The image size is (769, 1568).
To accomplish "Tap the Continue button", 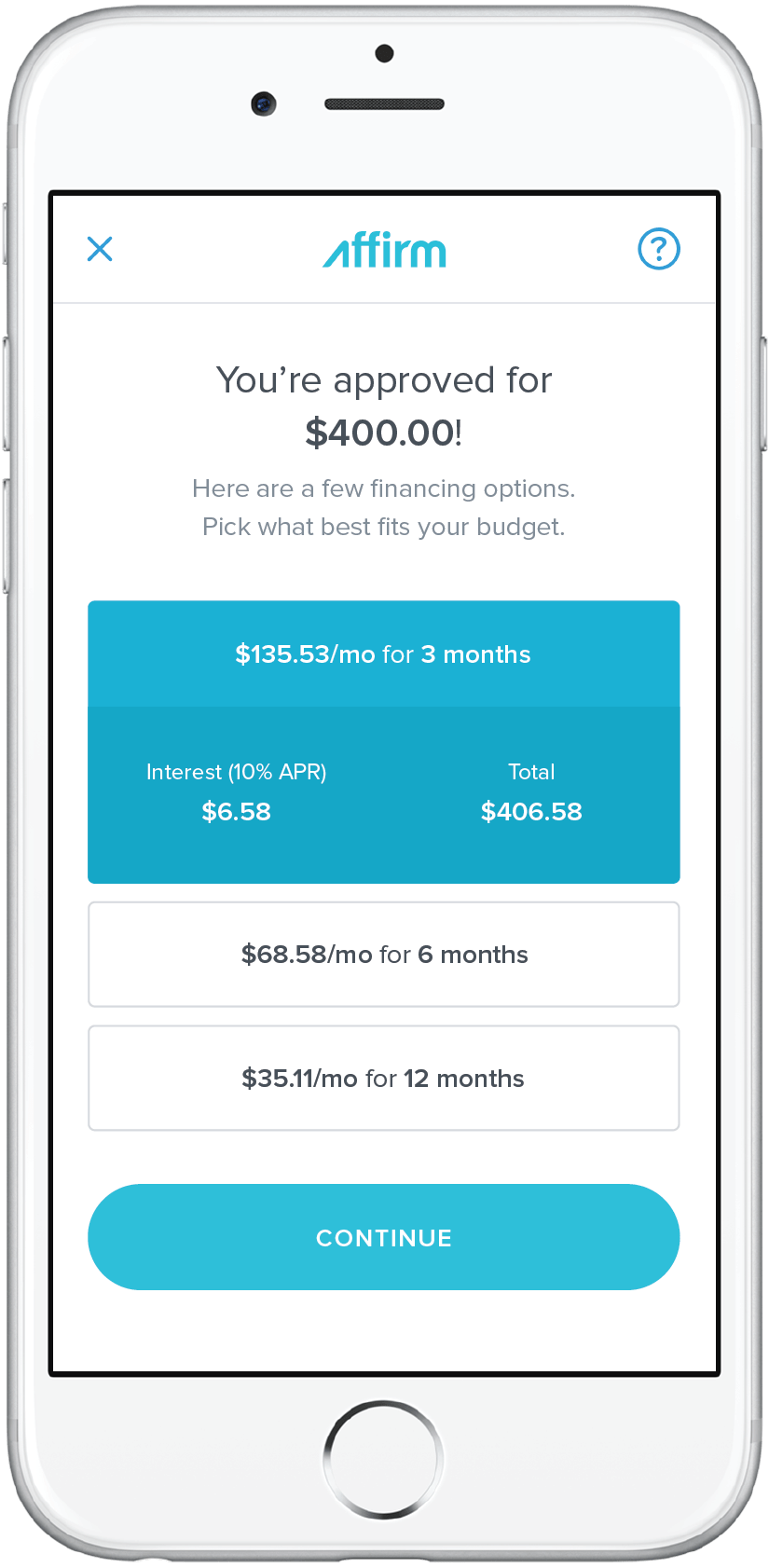I will pos(383,1237).
